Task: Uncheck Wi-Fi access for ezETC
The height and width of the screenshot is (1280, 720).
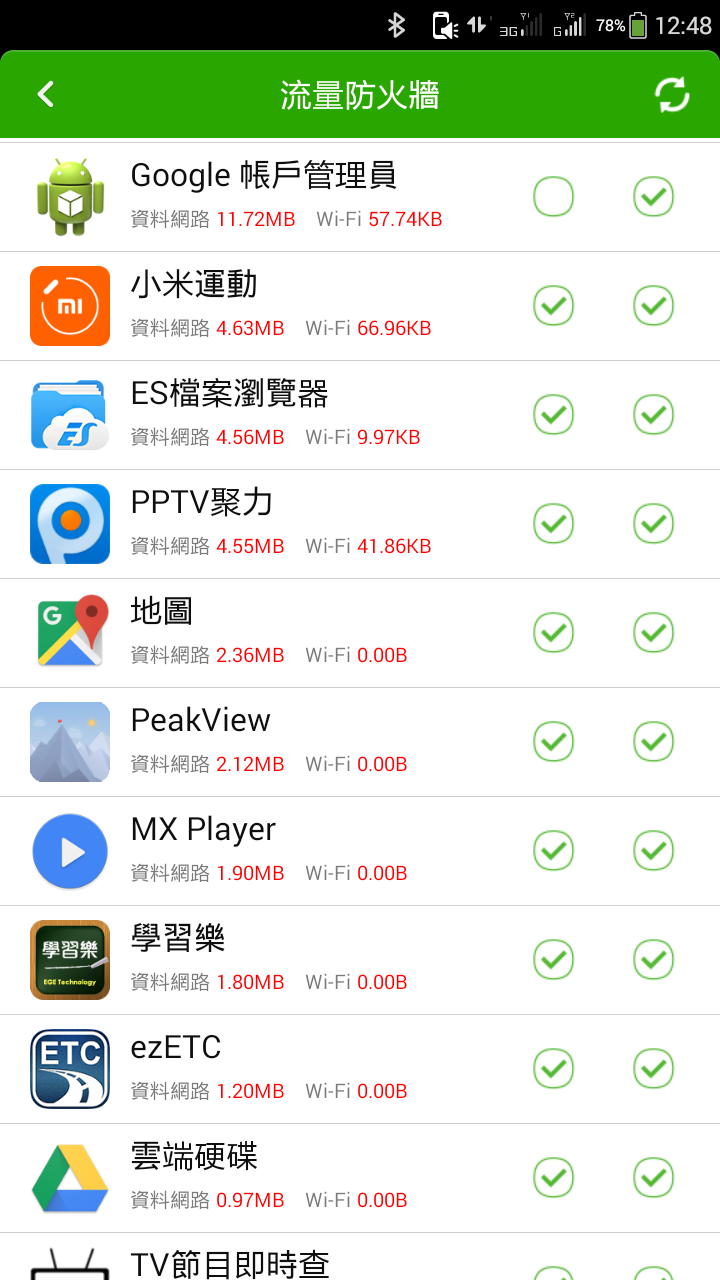Action: coord(653,1068)
